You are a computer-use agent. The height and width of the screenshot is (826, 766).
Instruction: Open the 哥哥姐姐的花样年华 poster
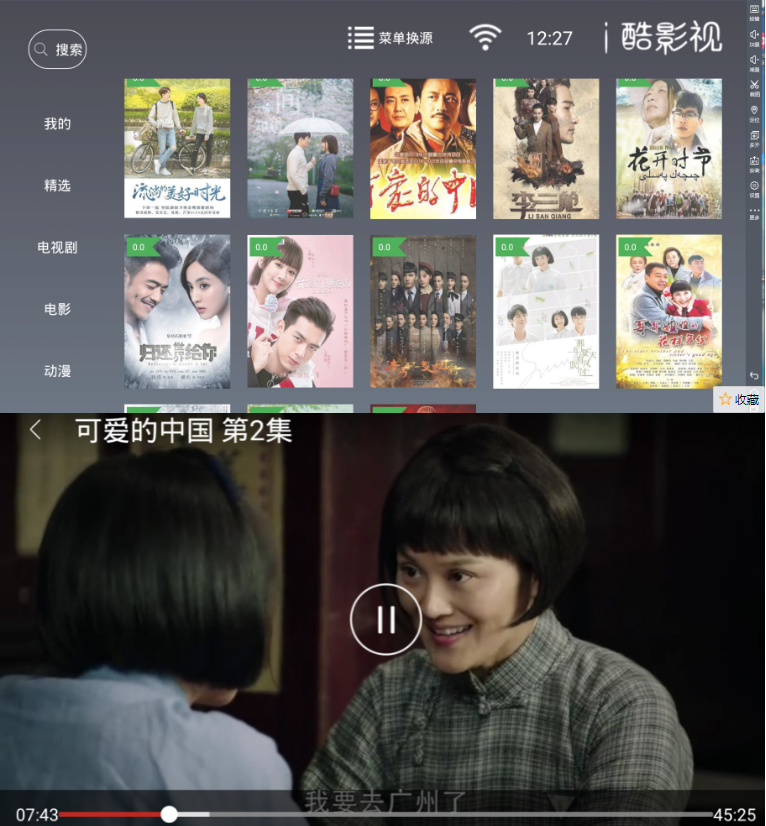pos(669,311)
